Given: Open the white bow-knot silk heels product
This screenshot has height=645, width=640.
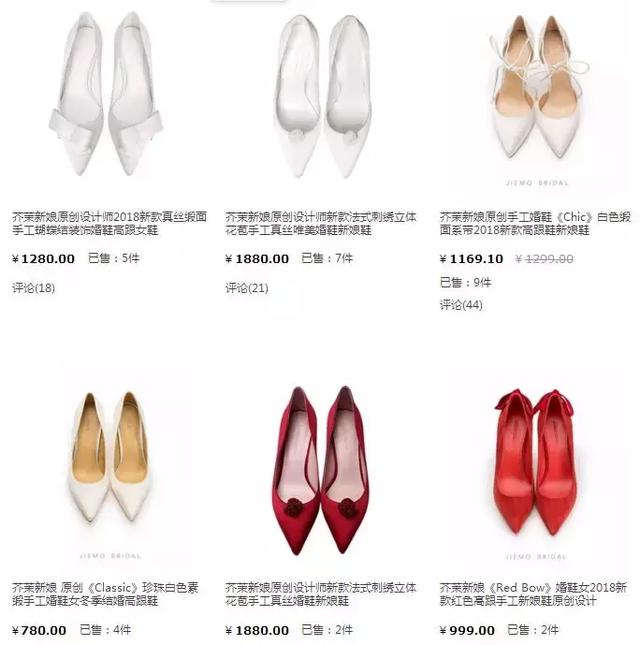Looking at the screenshot, I should coord(105,95).
